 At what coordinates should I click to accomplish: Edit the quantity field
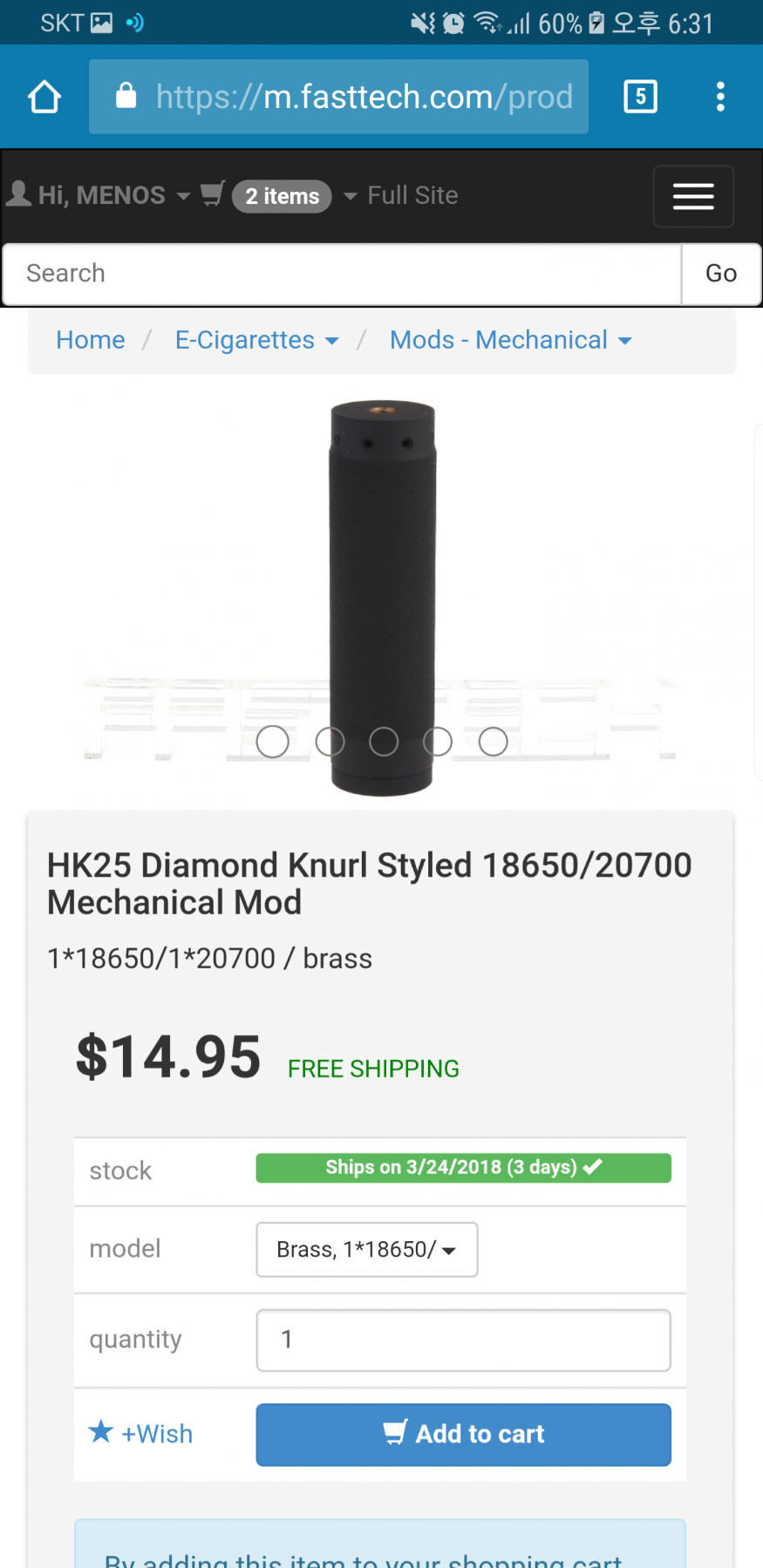[x=463, y=1340]
